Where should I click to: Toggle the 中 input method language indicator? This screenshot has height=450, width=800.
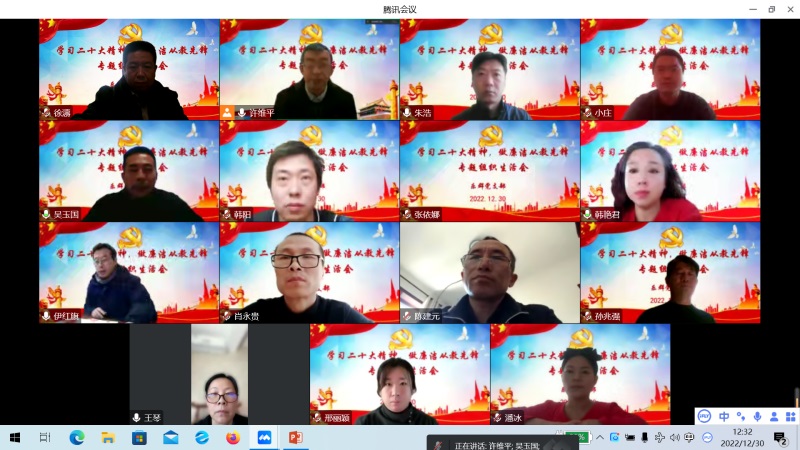click(x=724, y=416)
